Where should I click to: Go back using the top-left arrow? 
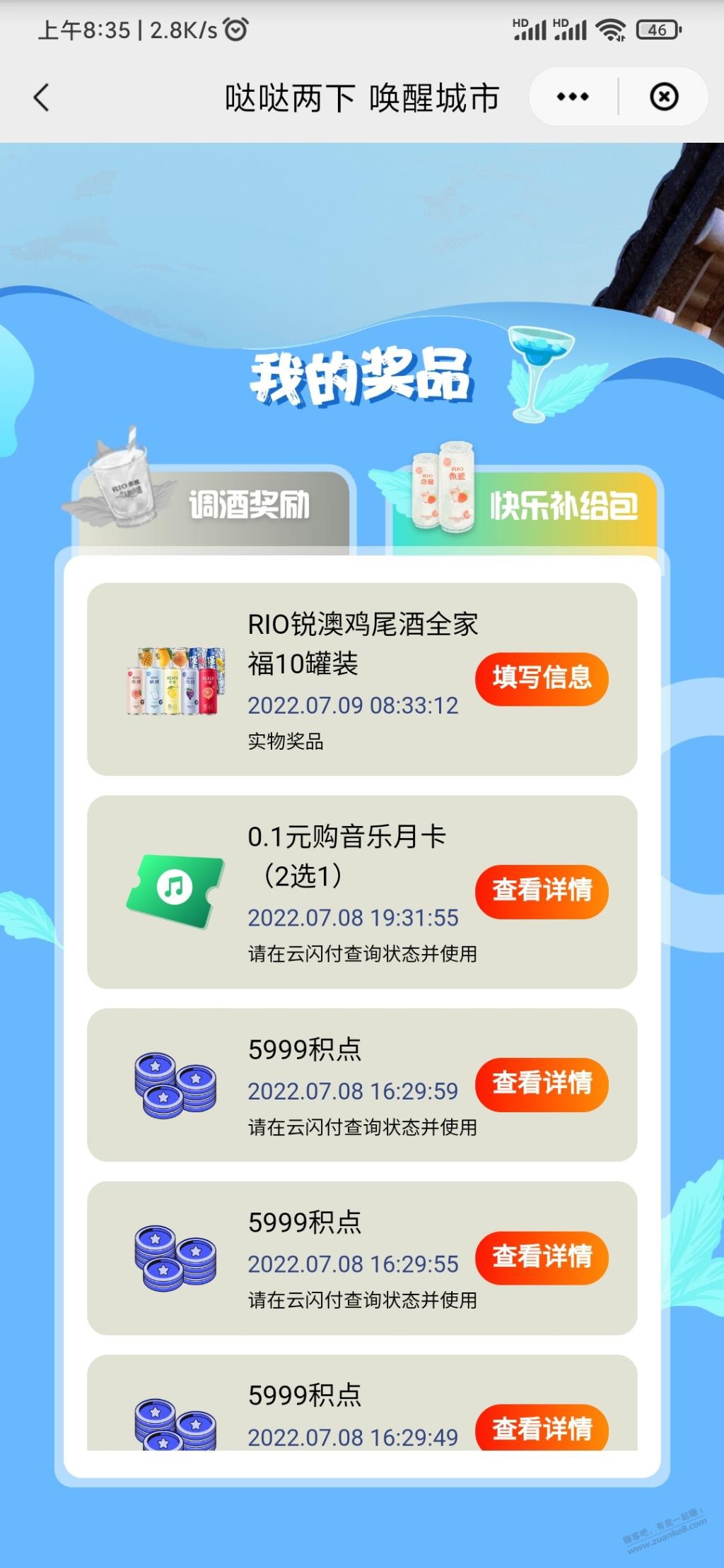click(x=42, y=98)
